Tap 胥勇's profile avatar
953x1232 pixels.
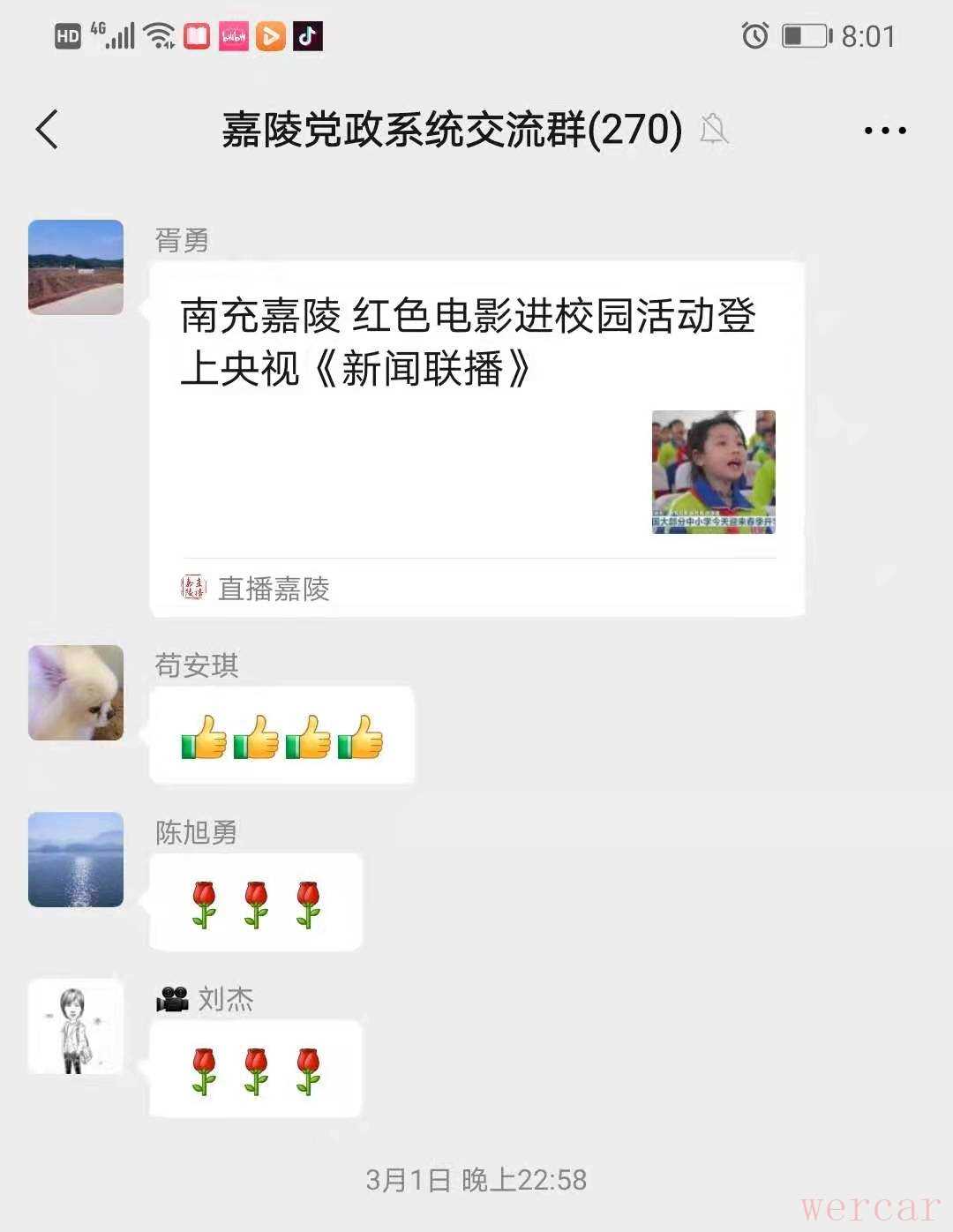click(x=76, y=267)
